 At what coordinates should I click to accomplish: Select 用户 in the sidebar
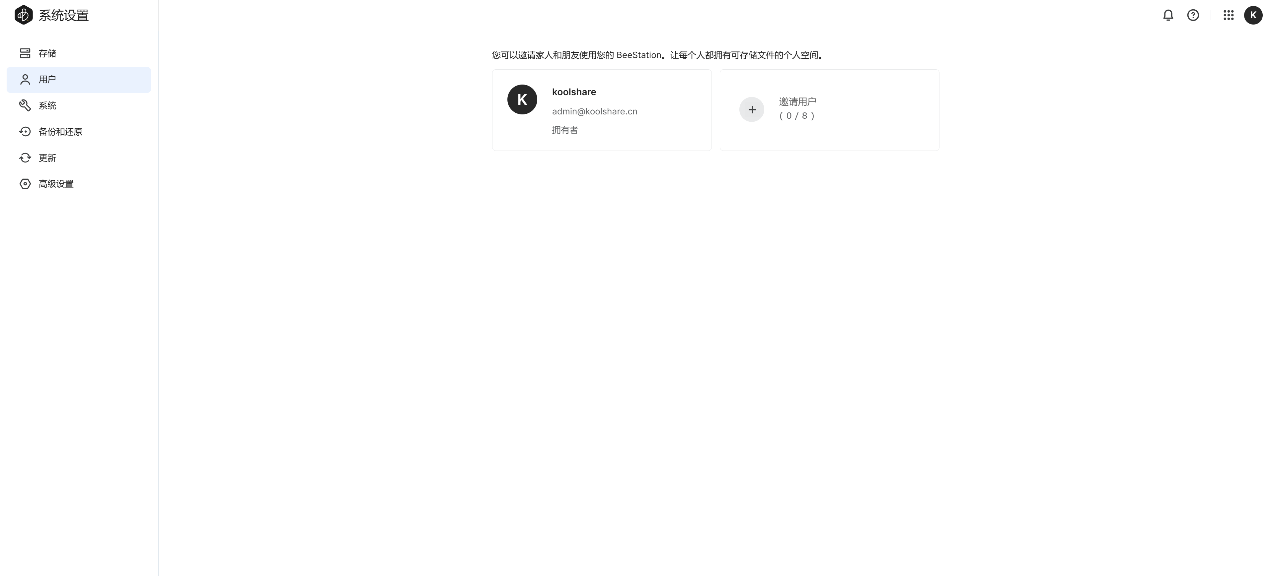pyautogui.click(x=47, y=80)
